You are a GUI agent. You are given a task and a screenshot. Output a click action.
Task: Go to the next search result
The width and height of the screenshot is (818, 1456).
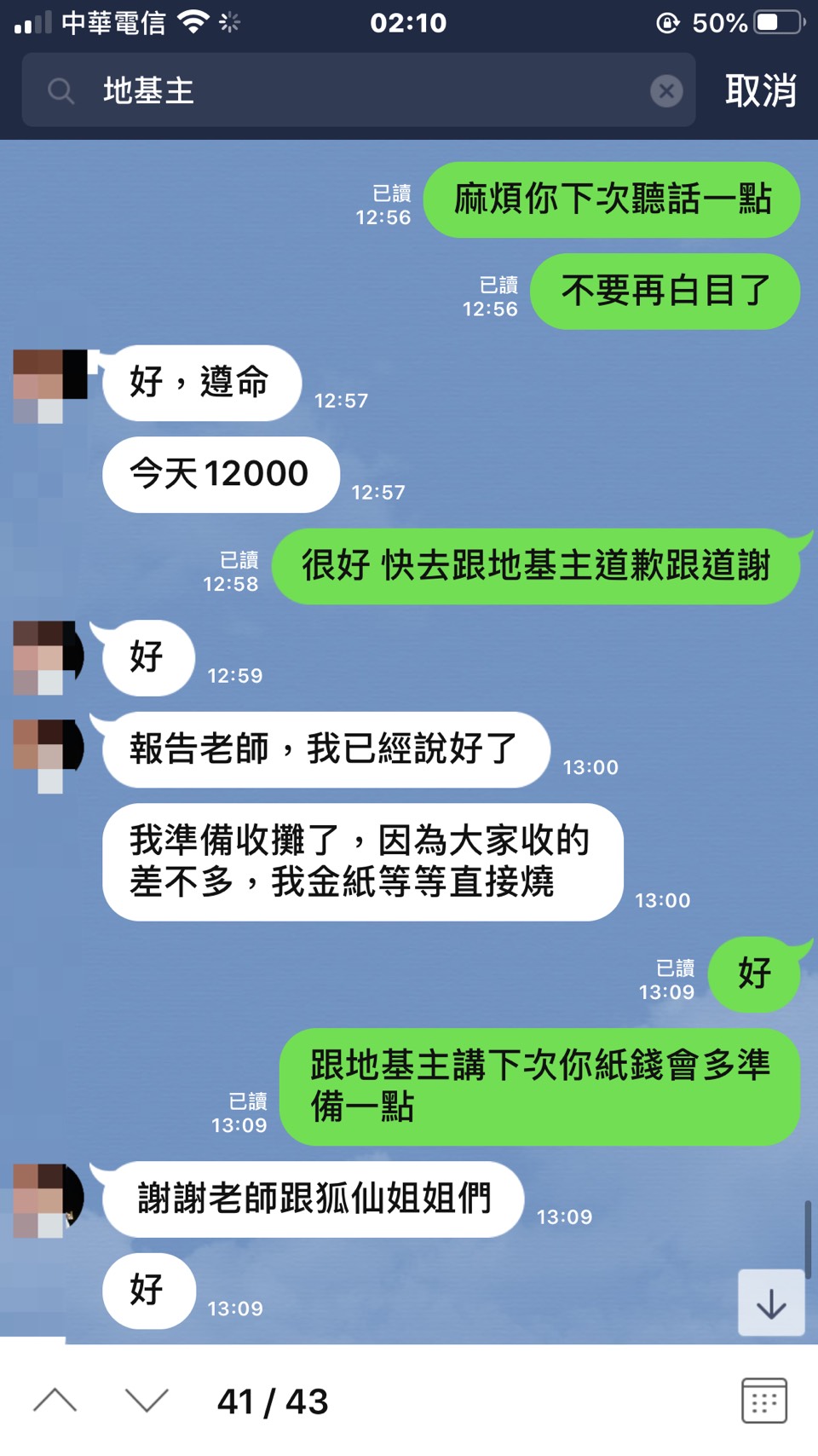pos(147,1400)
